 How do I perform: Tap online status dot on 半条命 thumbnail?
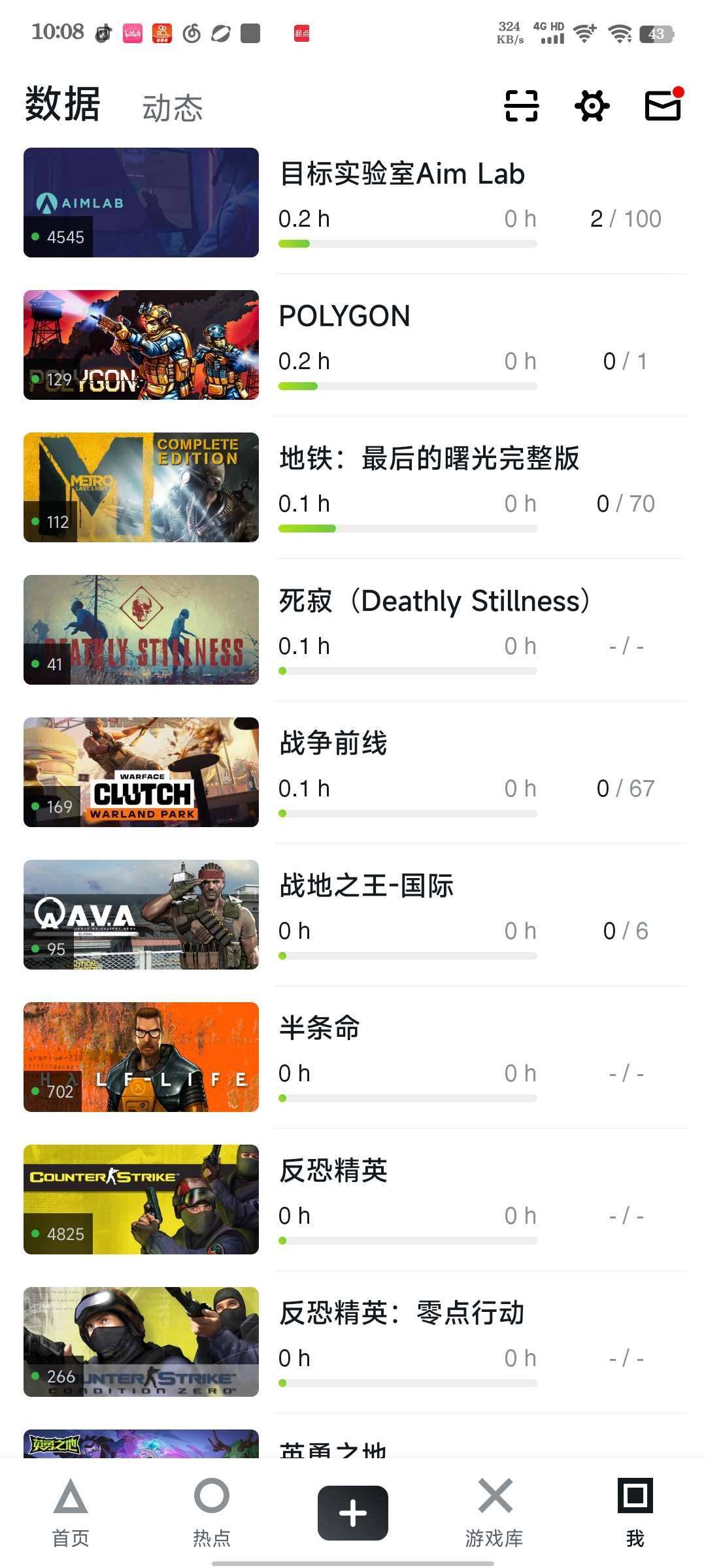click(35, 1090)
